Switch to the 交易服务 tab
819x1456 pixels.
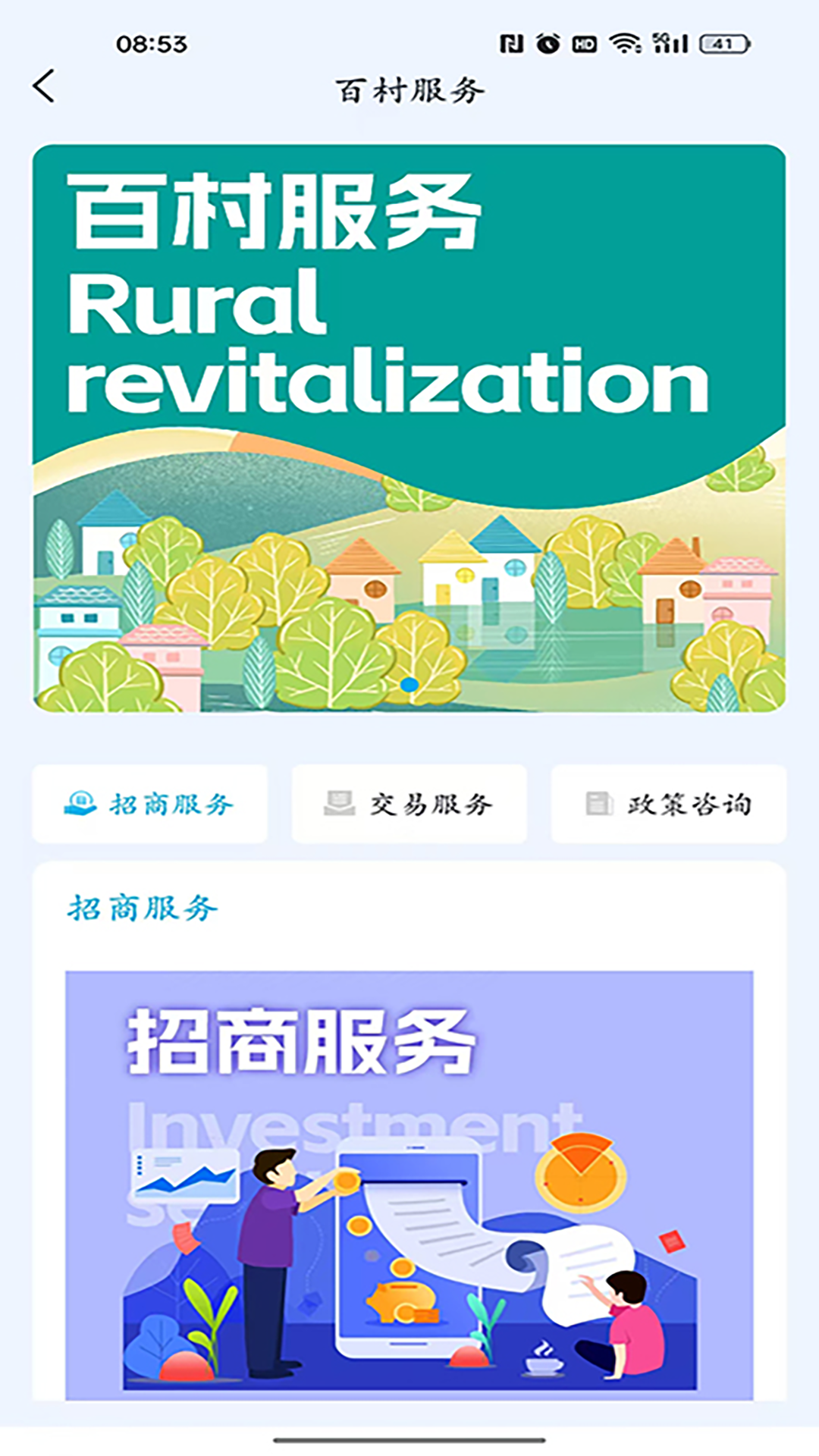pos(409,805)
